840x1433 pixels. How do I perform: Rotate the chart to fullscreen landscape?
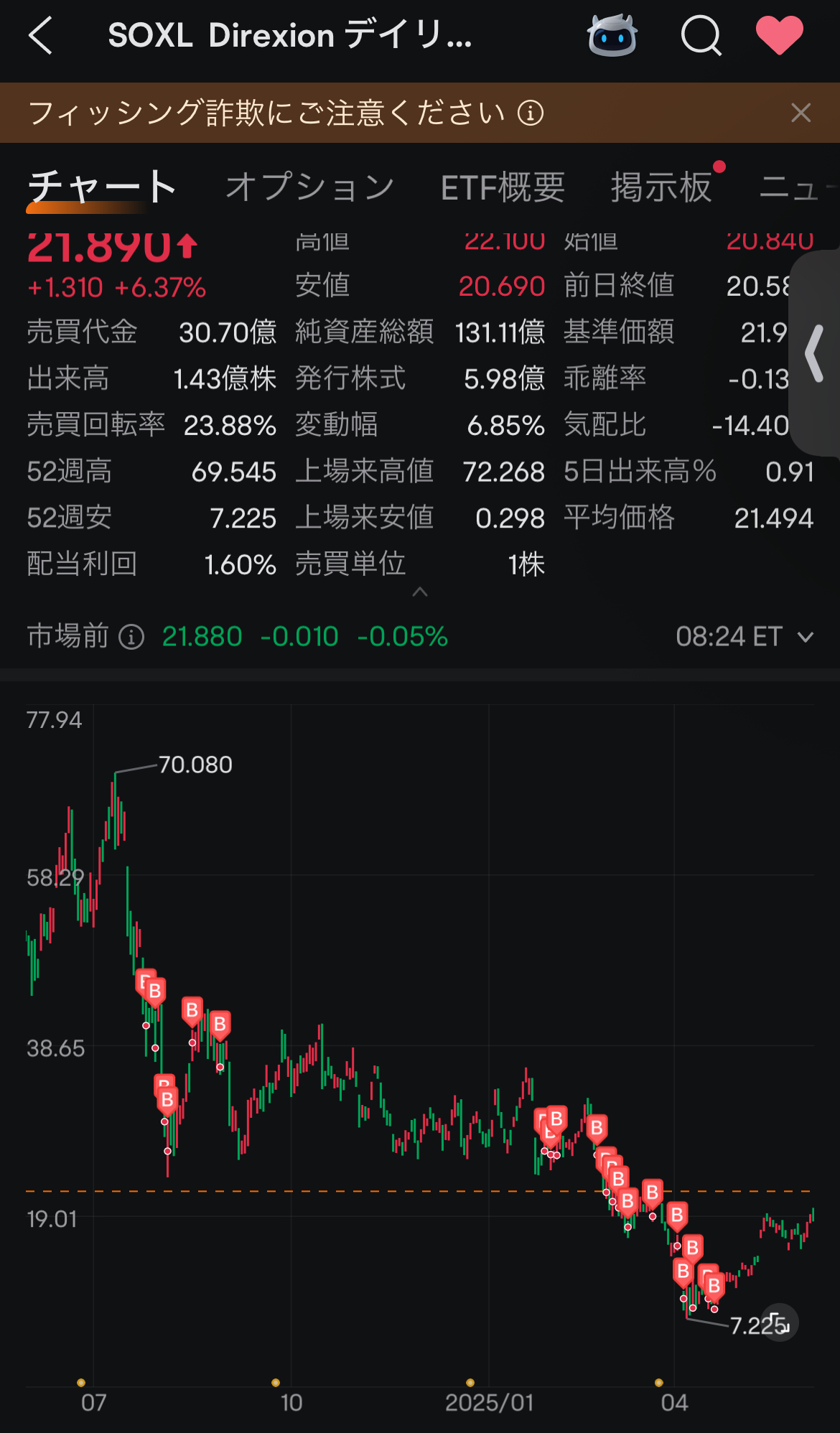coord(779,1322)
